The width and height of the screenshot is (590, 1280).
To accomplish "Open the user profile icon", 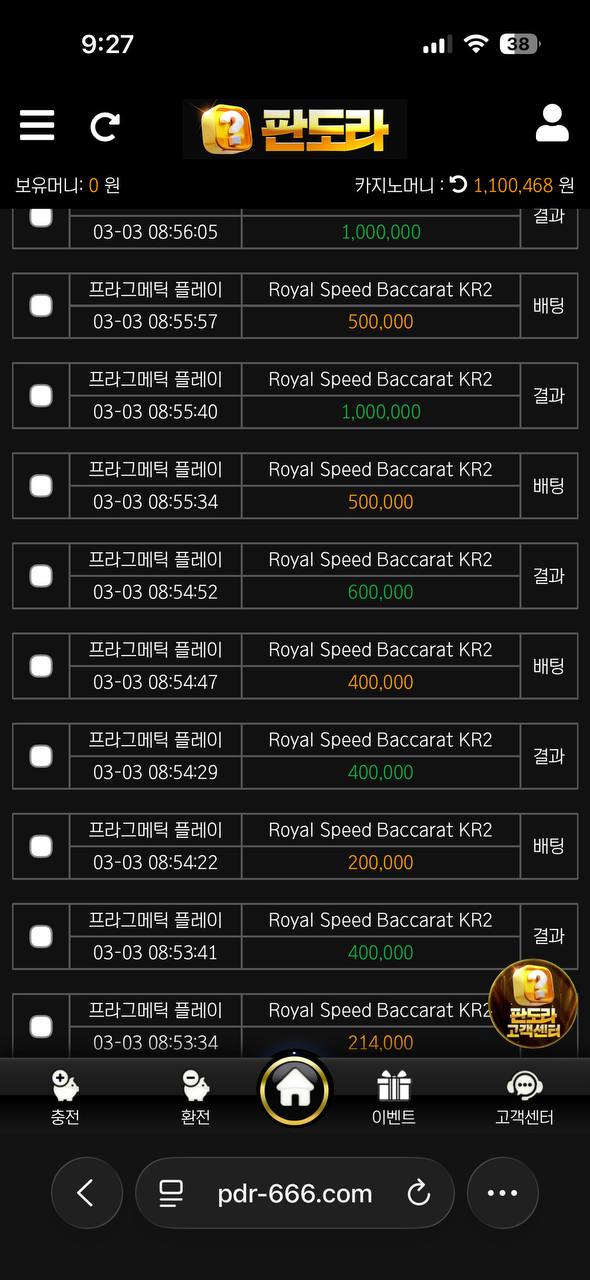I will point(552,124).
